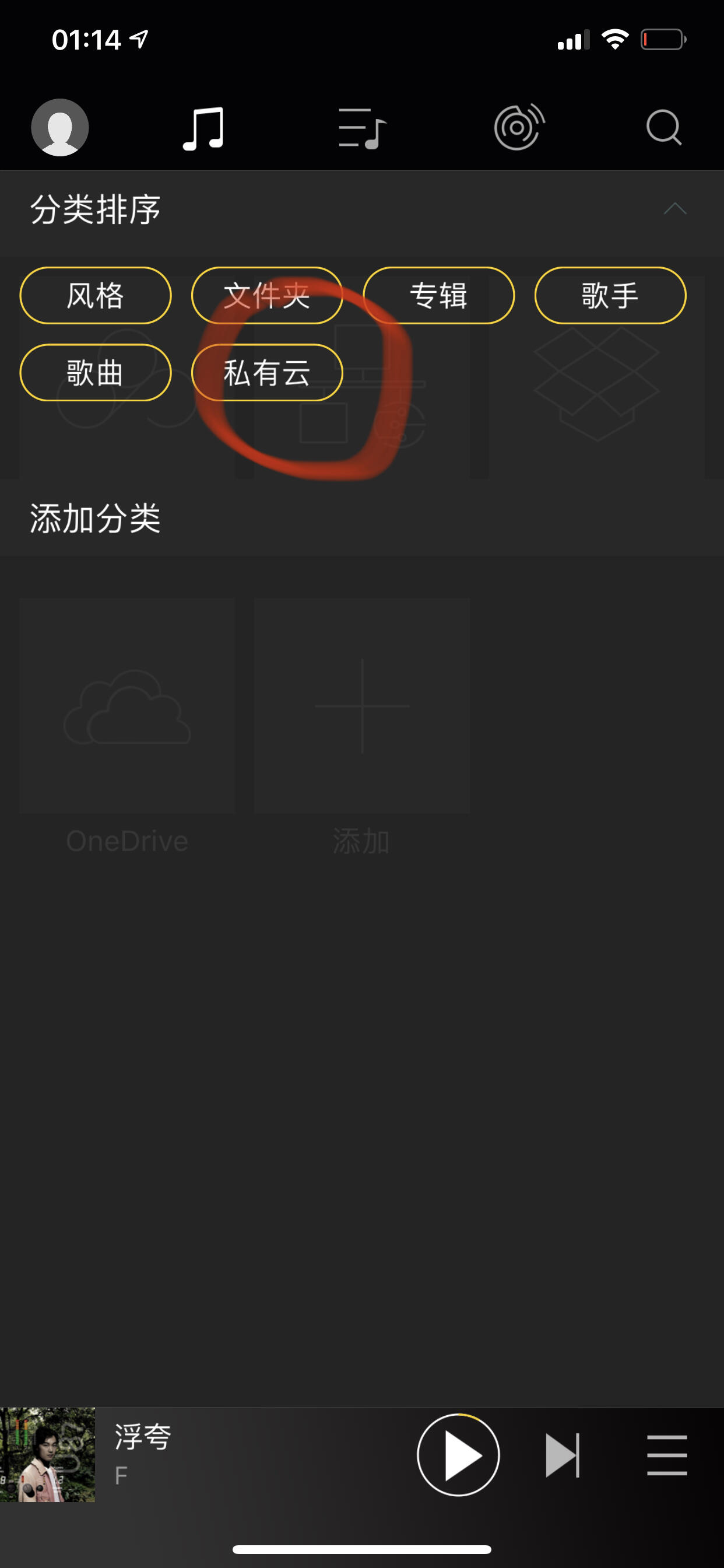Screen dimensions: 724x1568
Task: Skip to the next track
Action: click(x=562, y=1455)
